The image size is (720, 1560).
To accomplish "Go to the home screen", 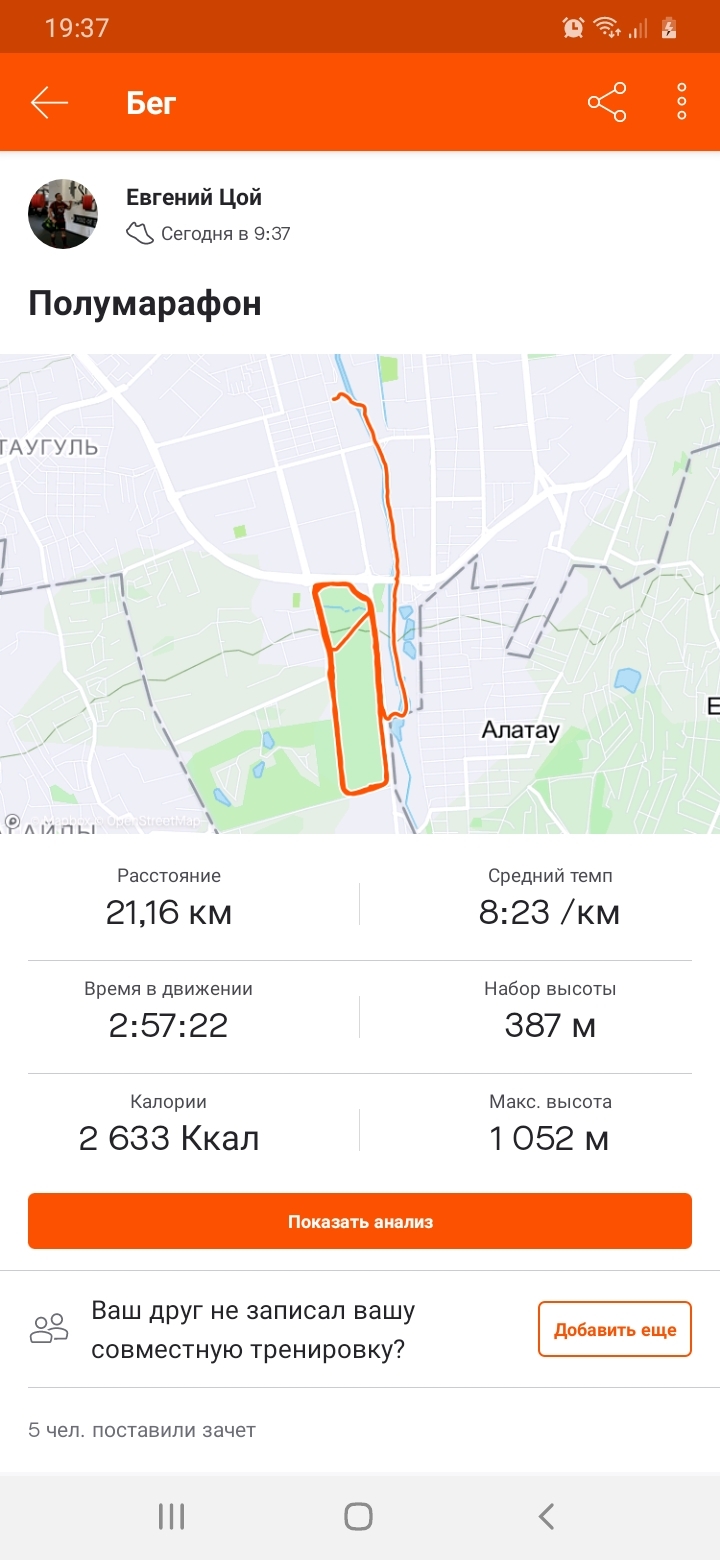I will click(x=359, y=1517).
